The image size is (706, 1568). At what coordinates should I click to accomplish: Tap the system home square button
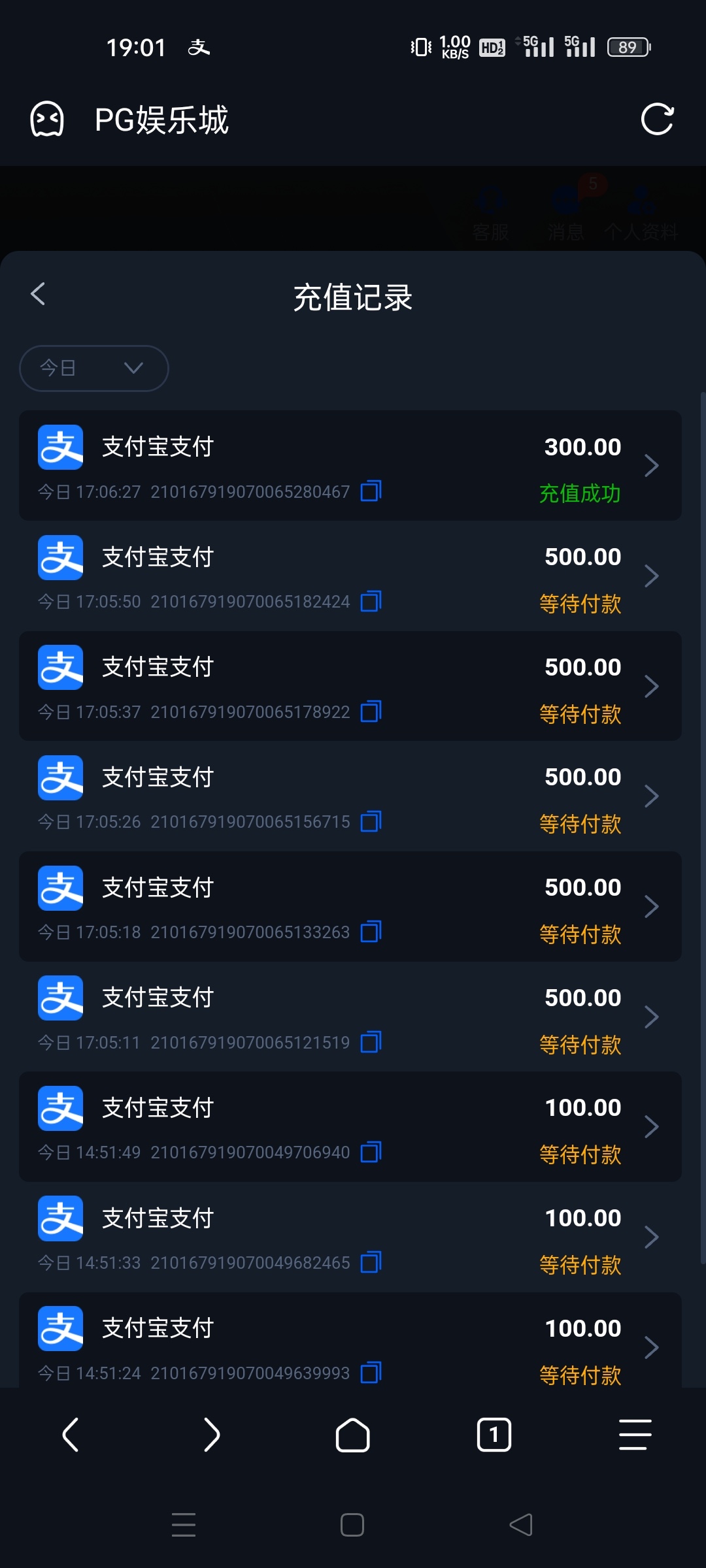click(x=352, y=1525)
